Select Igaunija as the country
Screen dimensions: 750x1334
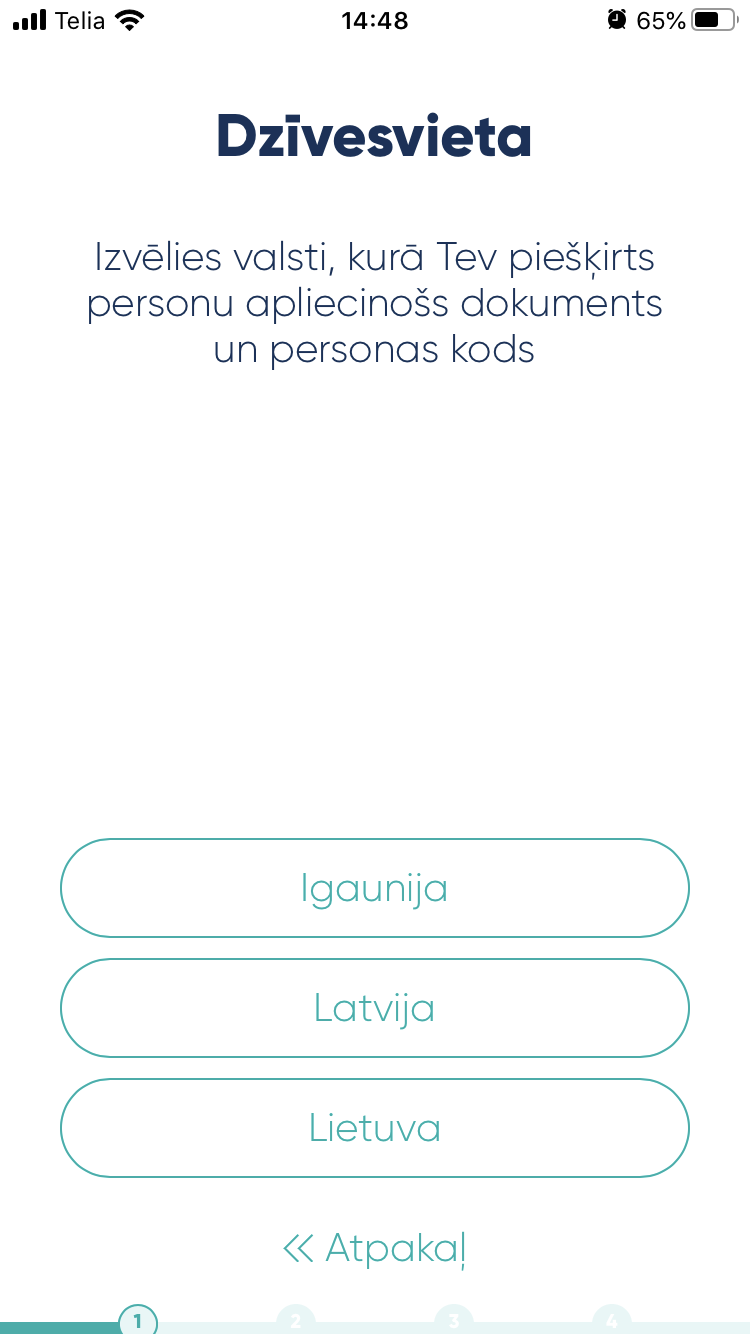tap(375, 888)
